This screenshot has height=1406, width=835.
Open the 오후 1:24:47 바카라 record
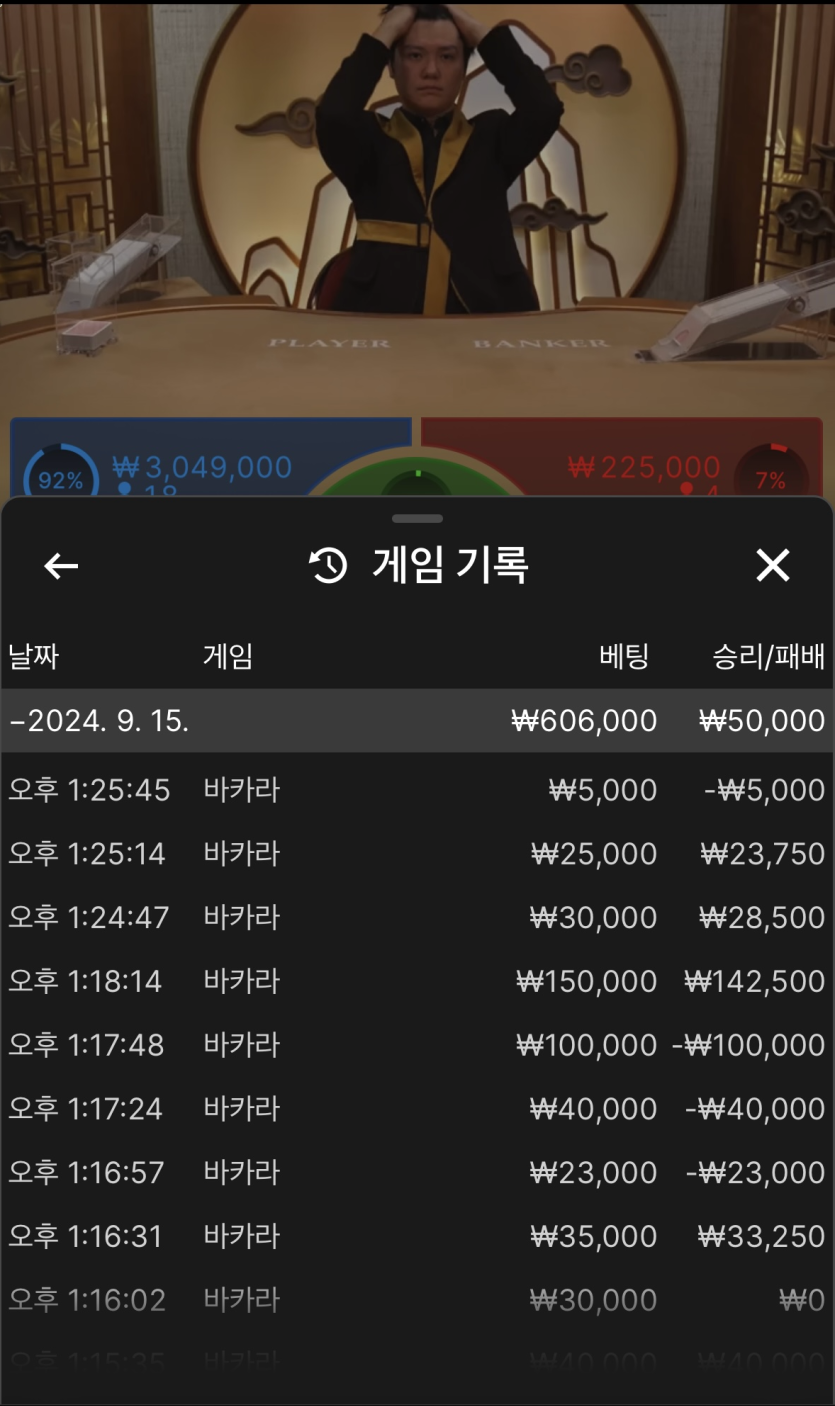pyautogui.click(x=416, y=917)
